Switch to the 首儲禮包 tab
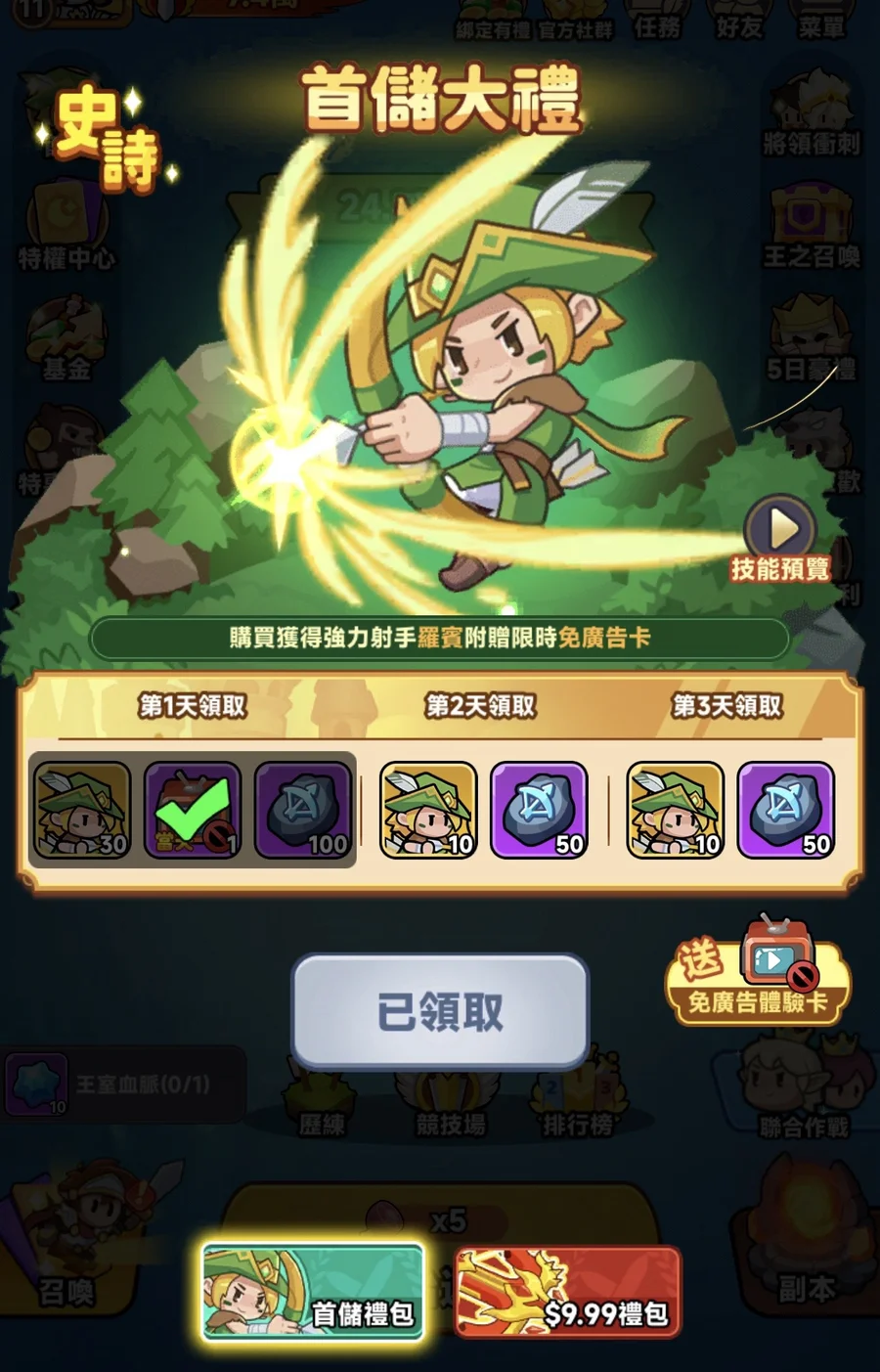Viewport: 880px width, 1372px height. (x=313, y=1291)
